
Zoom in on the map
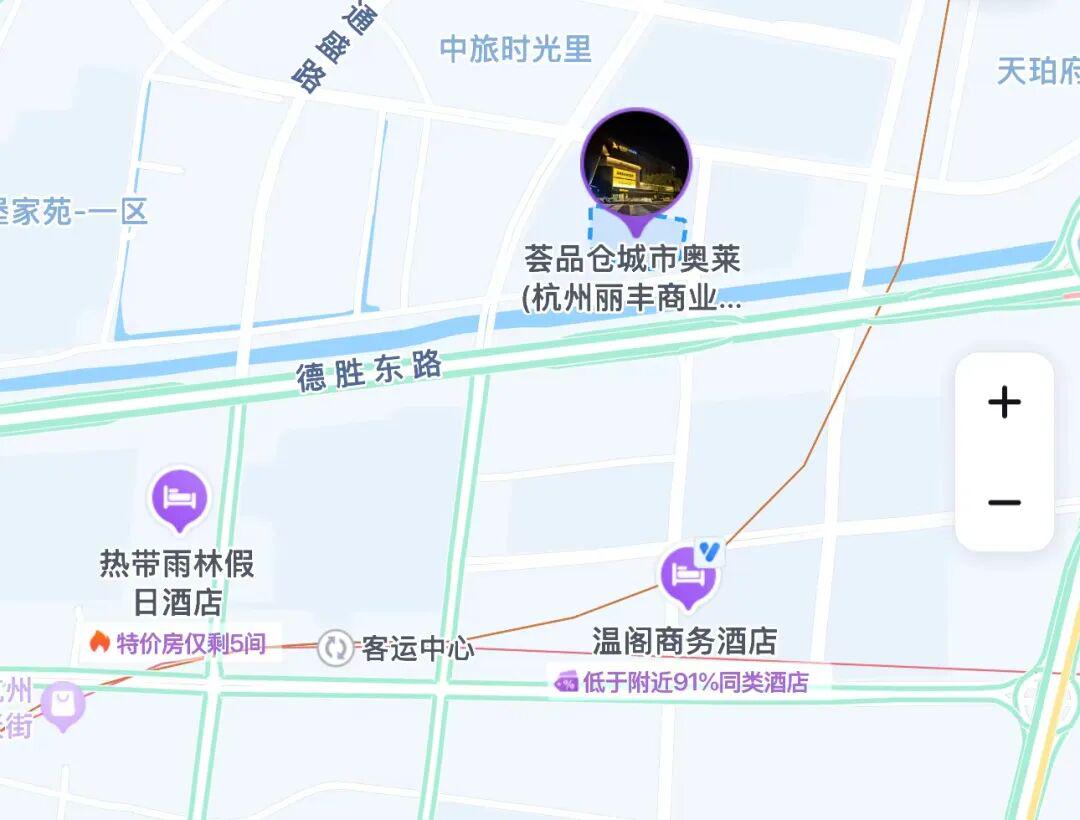tap(1004, 403)
